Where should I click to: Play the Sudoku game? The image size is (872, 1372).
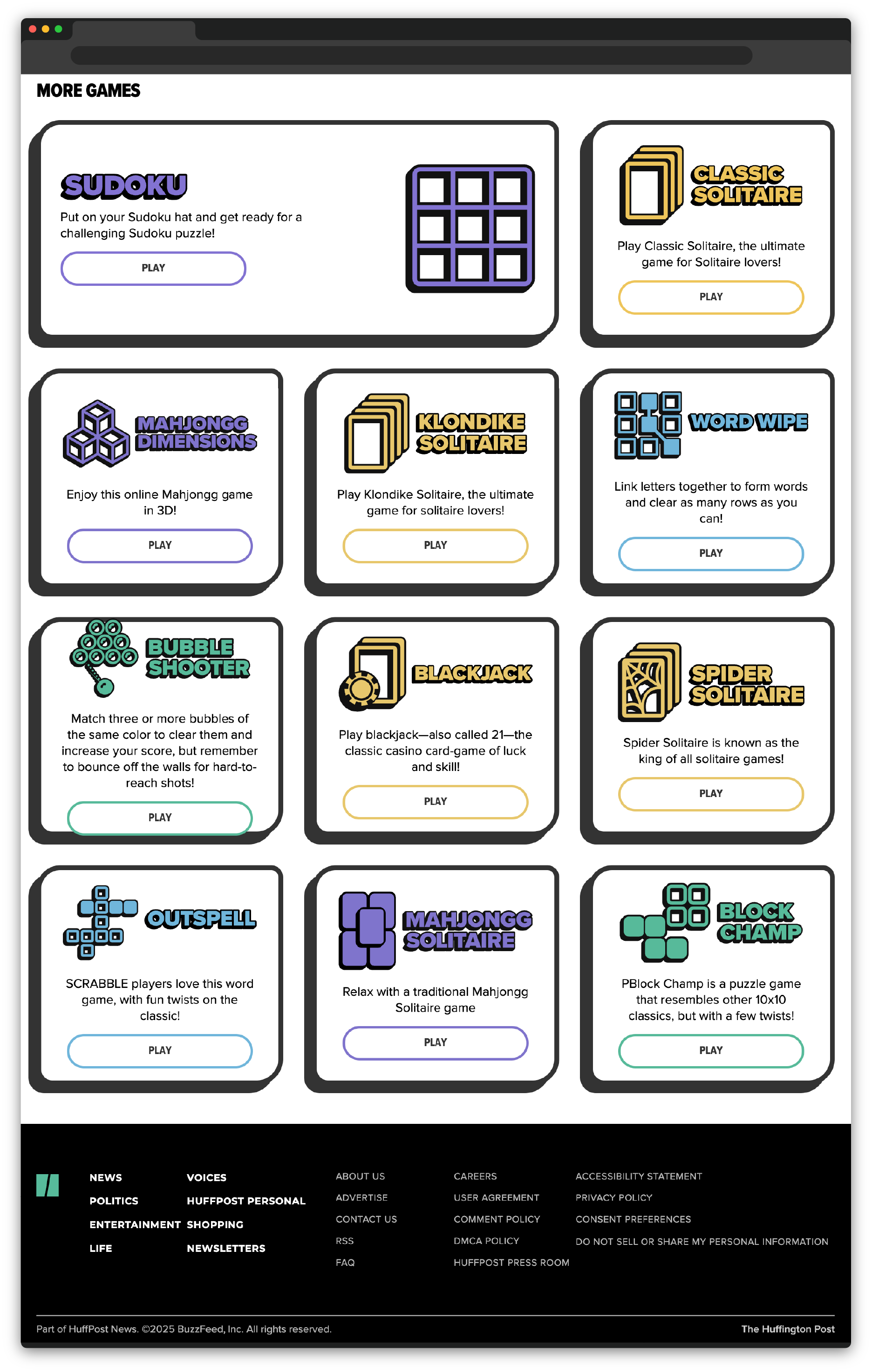pyautogui.click(x=153, y=268)
